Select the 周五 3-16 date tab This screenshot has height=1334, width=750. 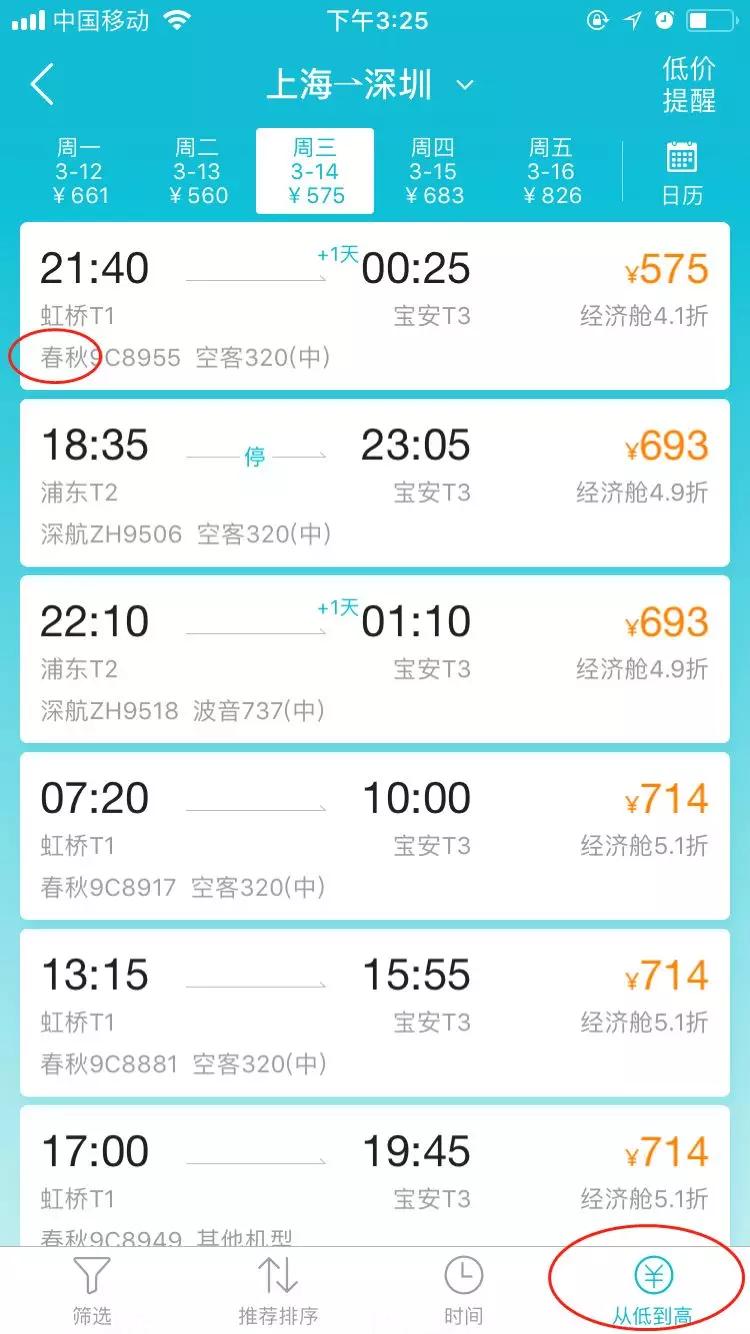pyautogui.click(x=551, y=172)
